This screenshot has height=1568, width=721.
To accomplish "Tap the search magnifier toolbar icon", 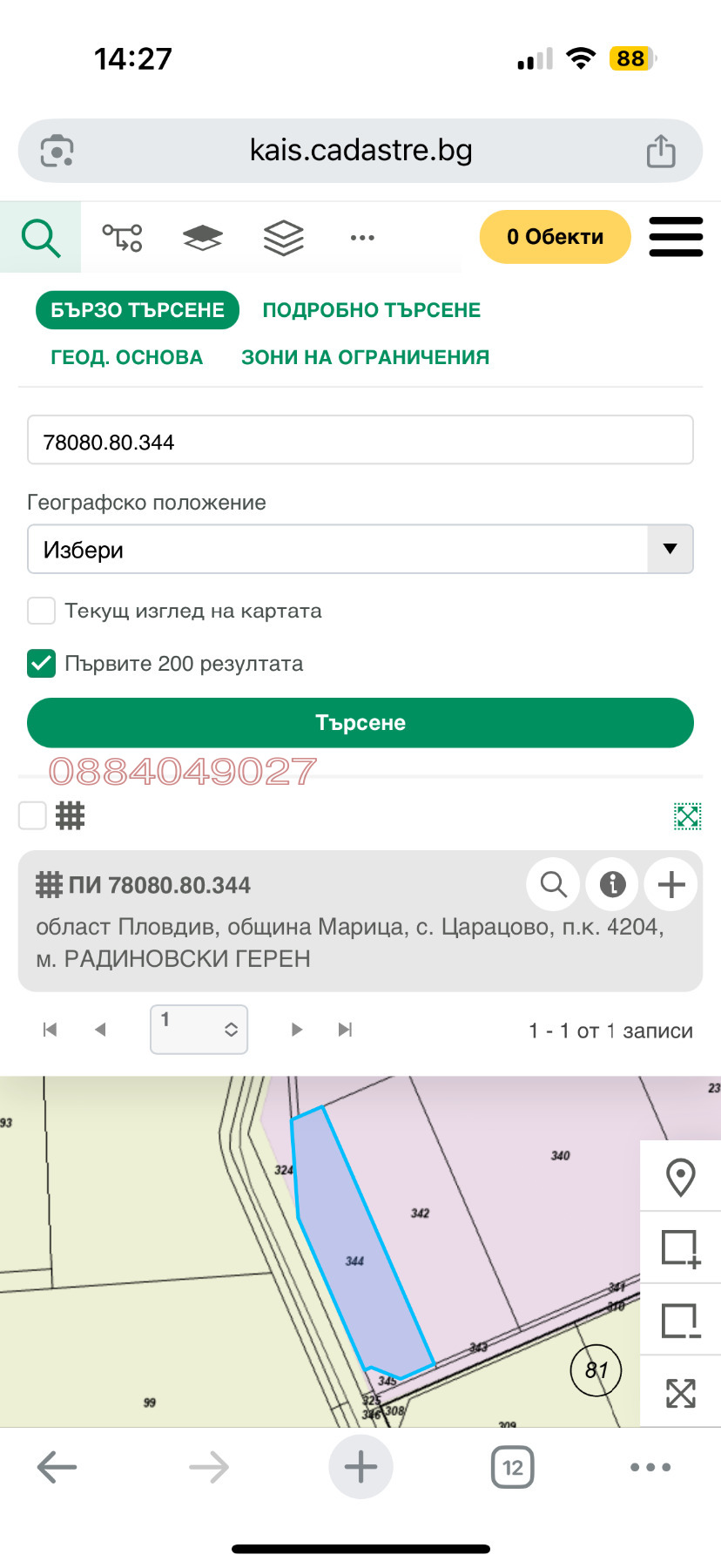I will coord(40,237).
